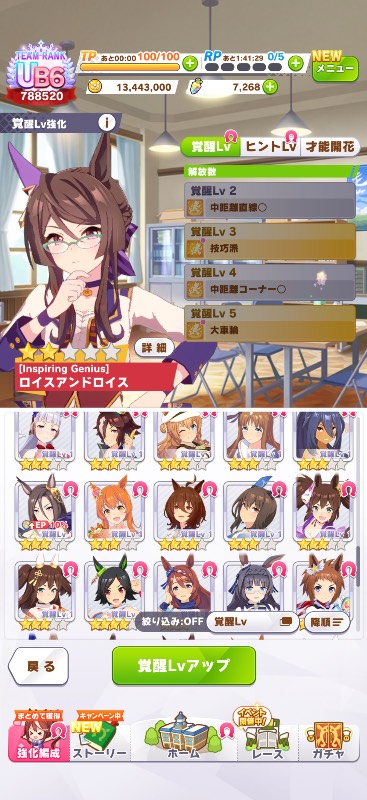View the 覚醒Lv 5 大車輪 skill
The image size is (367, 800).
coord(270,323)
